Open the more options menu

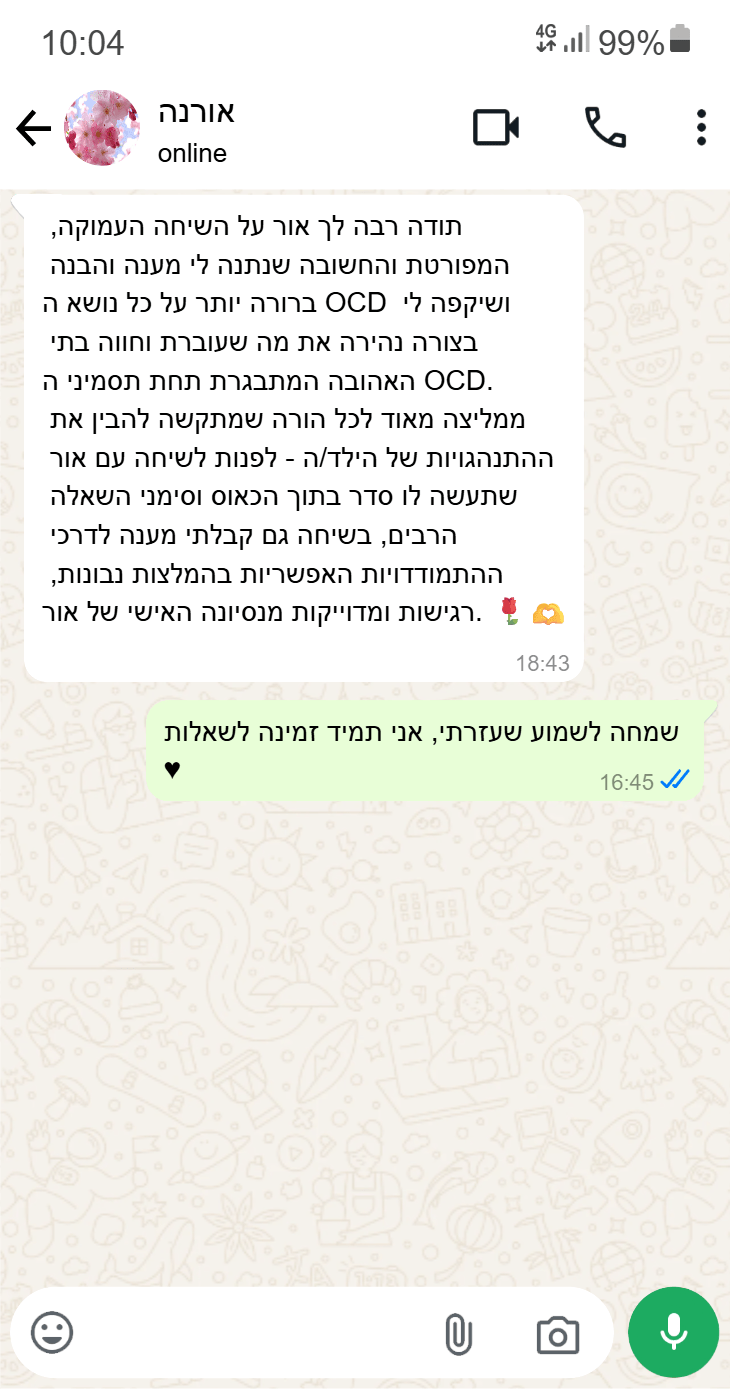coord(701,128)
